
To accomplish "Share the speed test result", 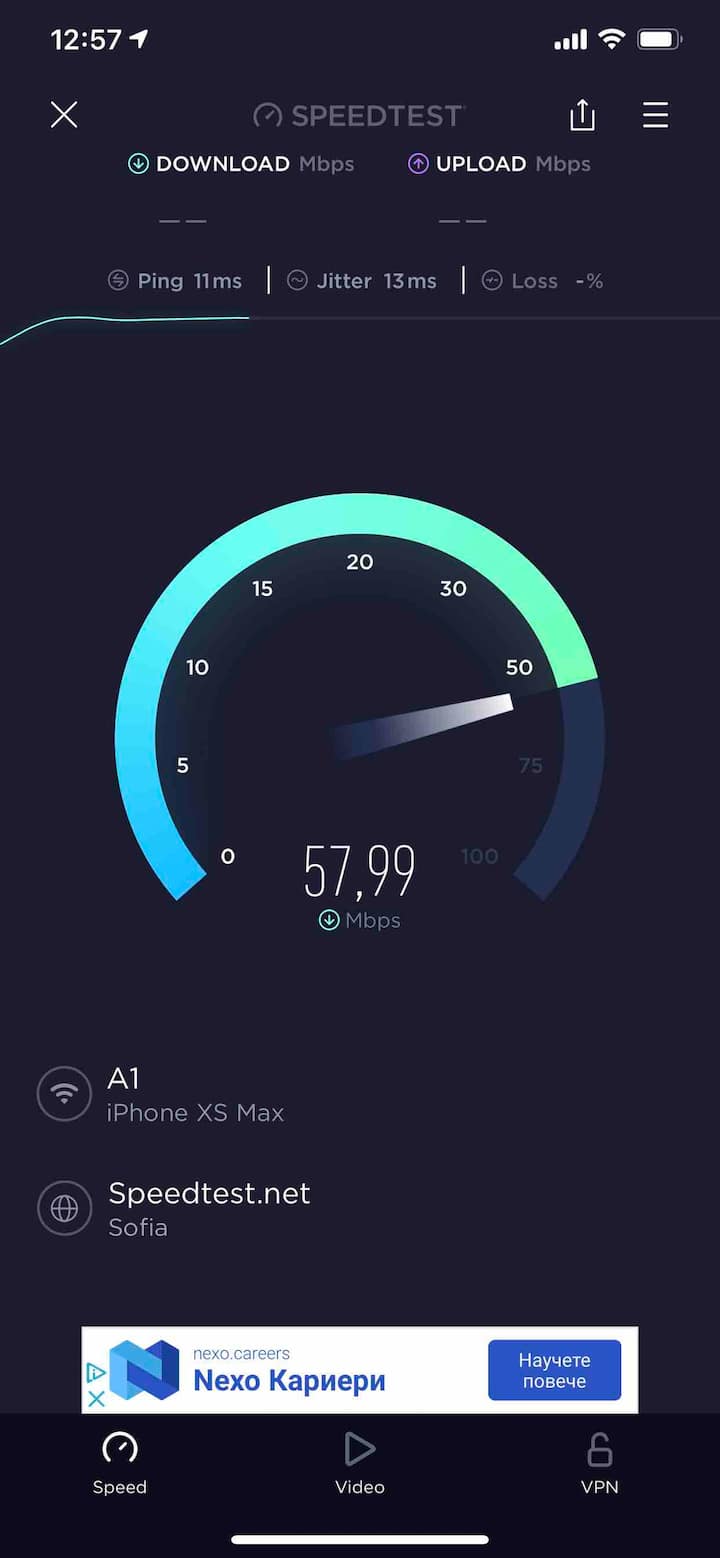I will click(x=582, y=116).
